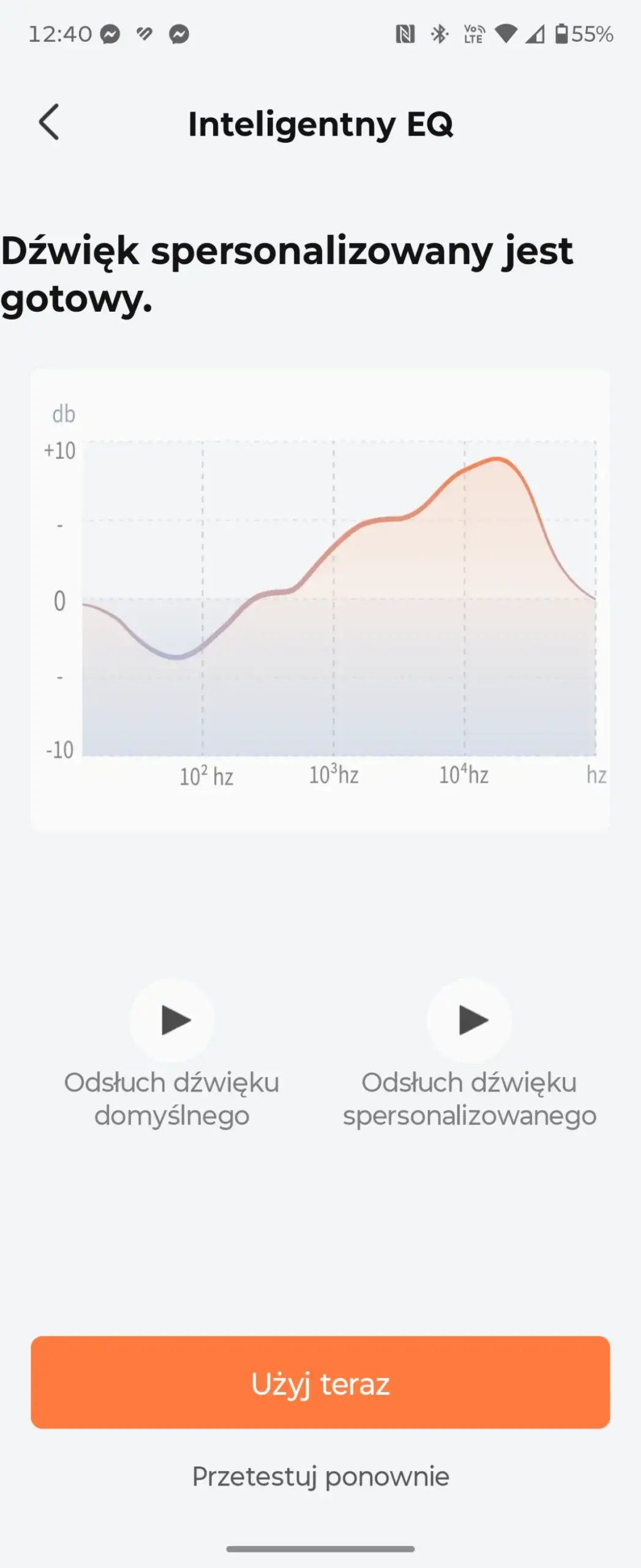Go back from Inteligentny EQ screen
Viewport: 641px width, 1568px height.
pyautogui.click(x=49, y=123)
